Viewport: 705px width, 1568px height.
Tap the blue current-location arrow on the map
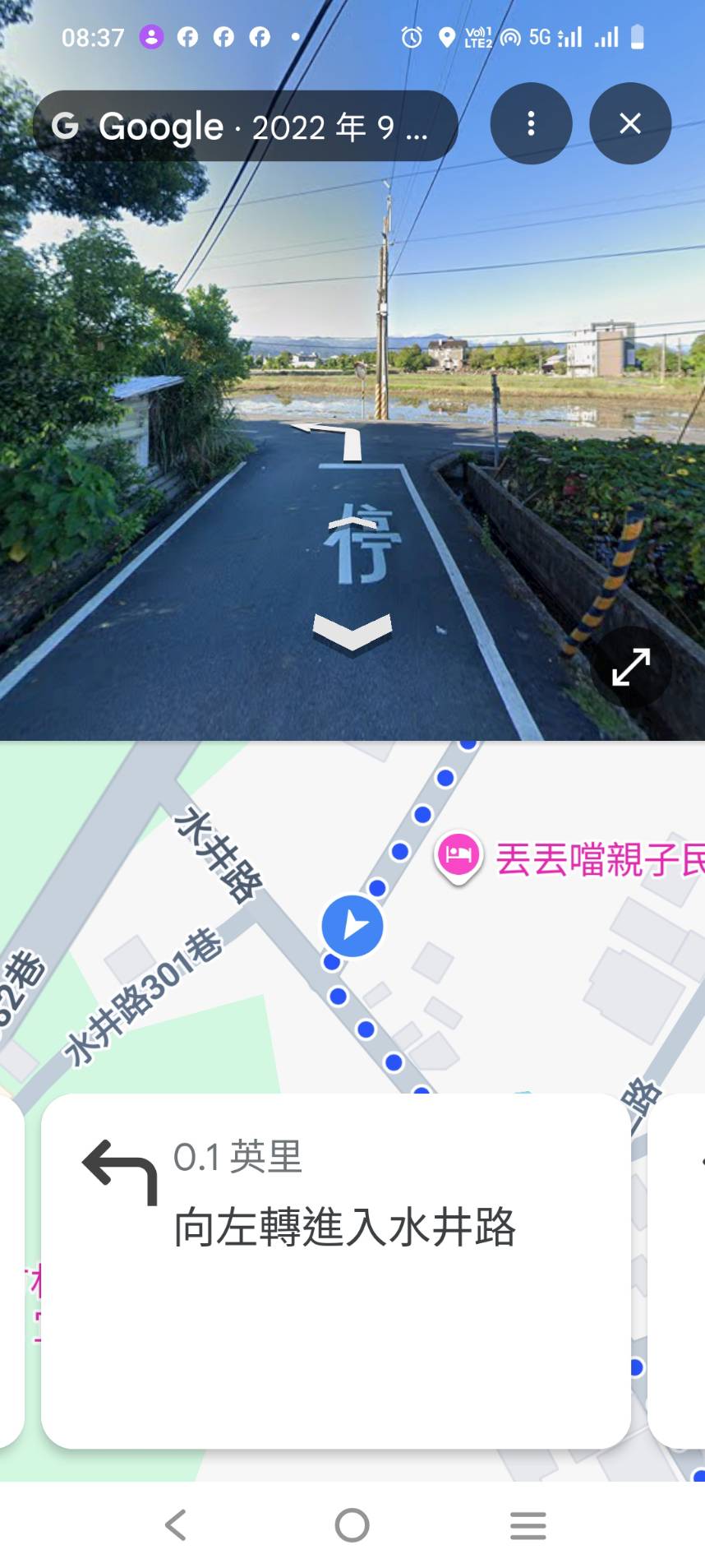tap(352, 925)
